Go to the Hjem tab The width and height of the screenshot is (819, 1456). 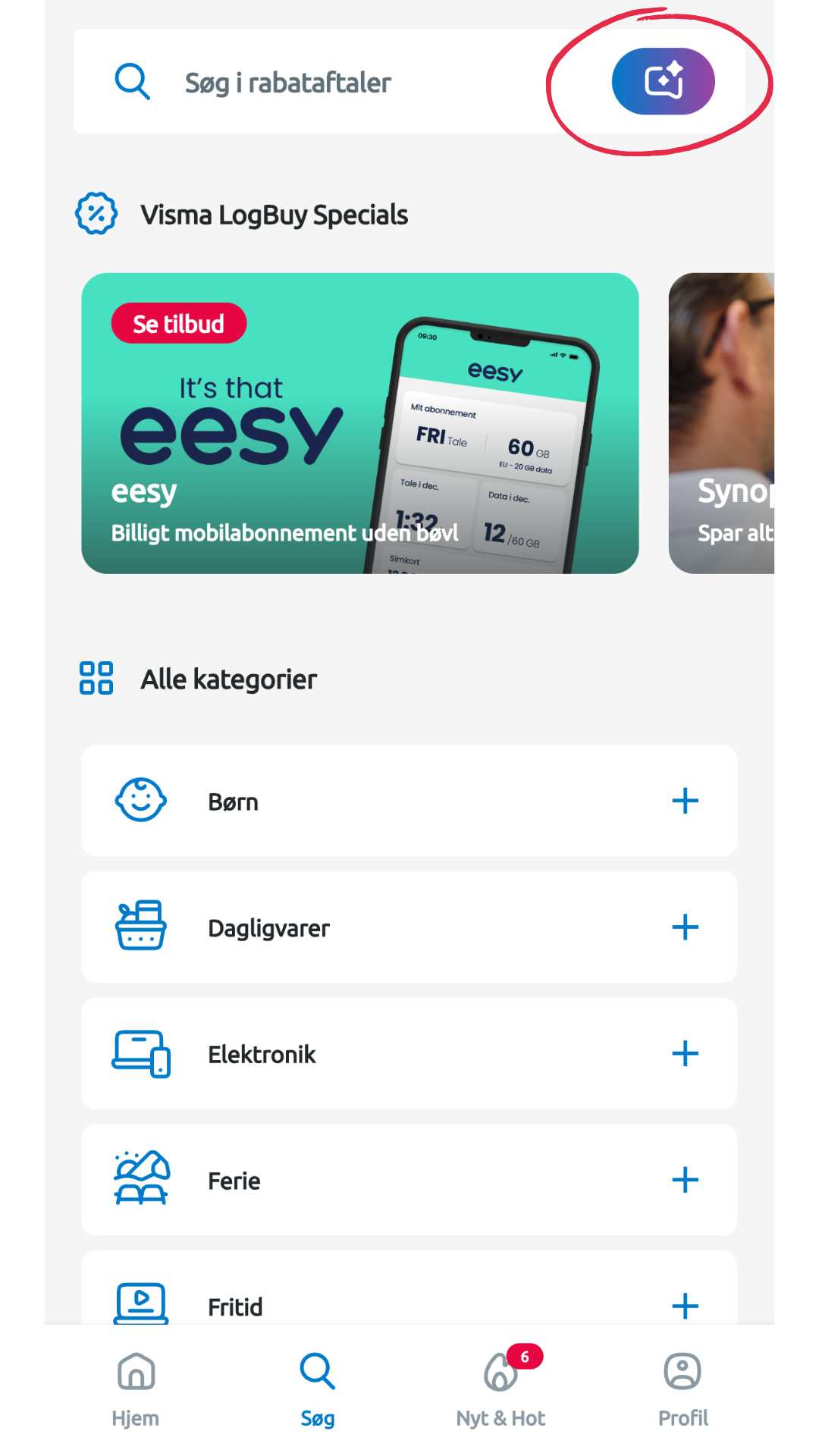pyautogui.click(x=136, y=1389)
